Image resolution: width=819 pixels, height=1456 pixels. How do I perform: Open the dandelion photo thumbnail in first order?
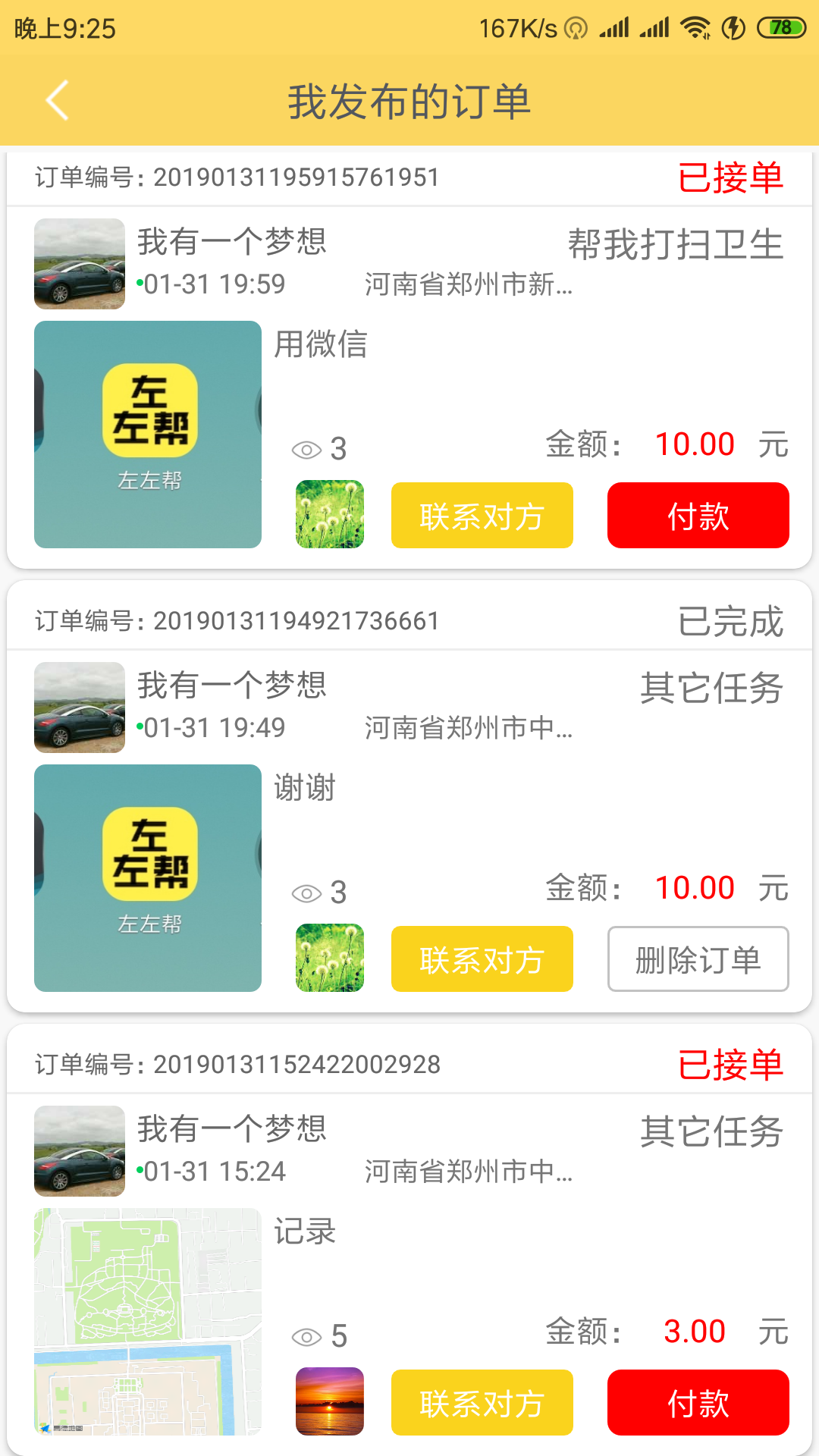pos(330,515)
